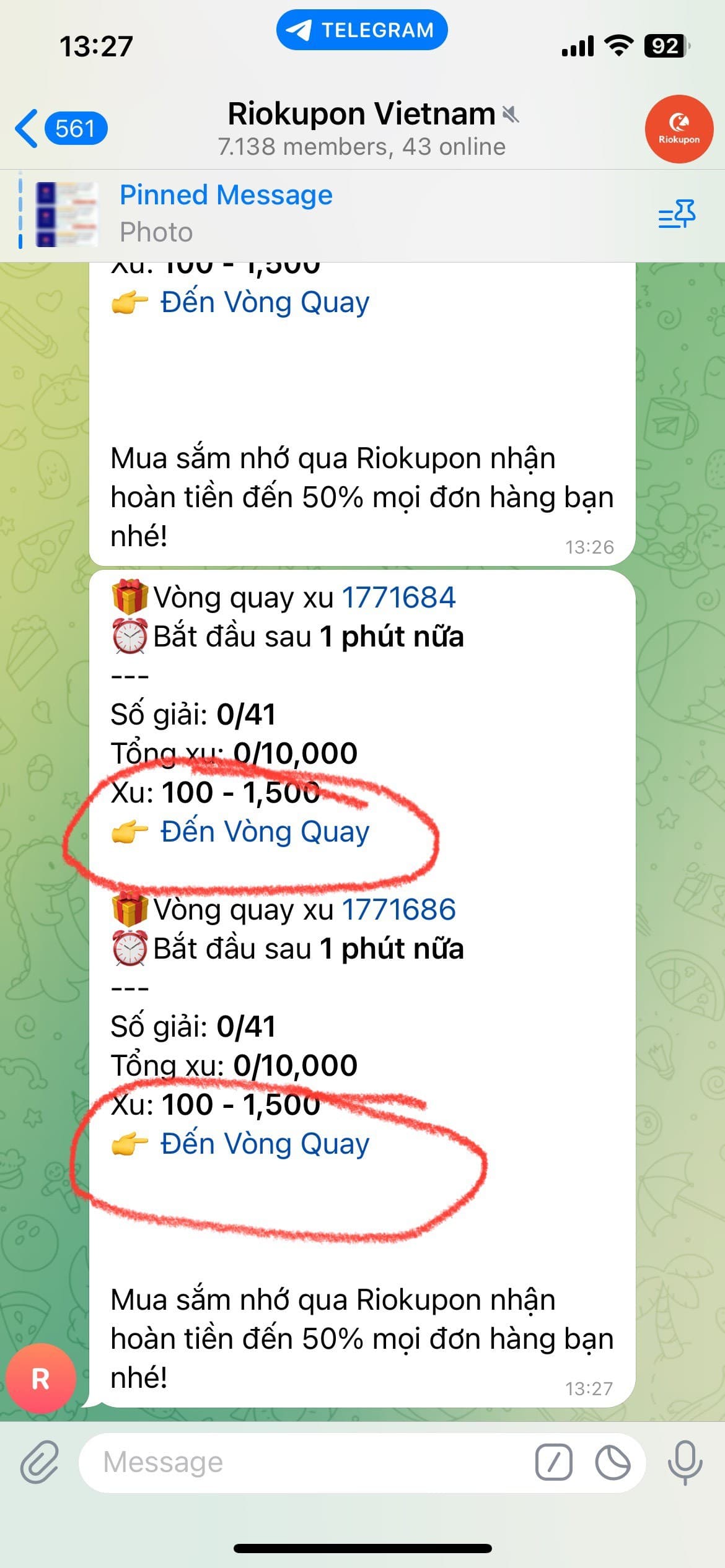Show the list of pinned messages

(x=677, y=214)
